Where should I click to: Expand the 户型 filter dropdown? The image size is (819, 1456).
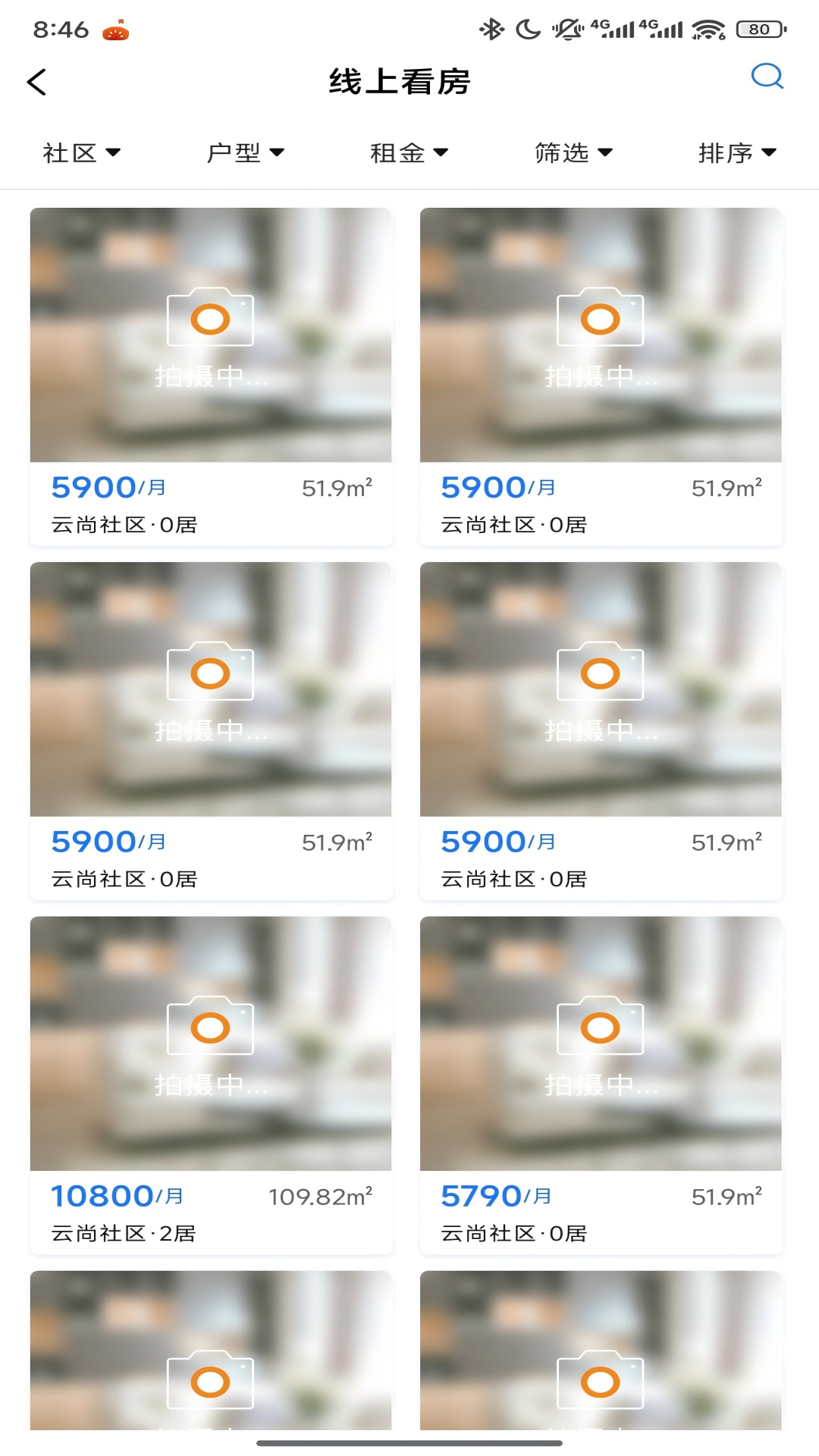click(x=245, y=152)
